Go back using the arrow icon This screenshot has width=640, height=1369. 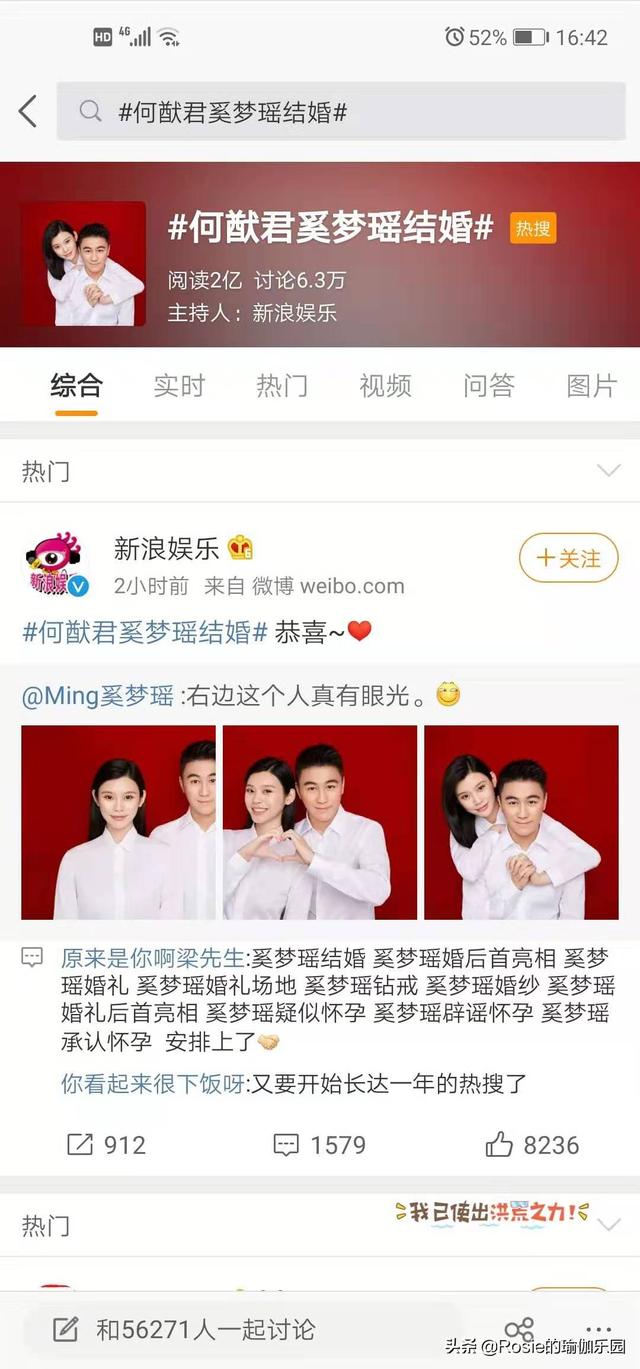(x=28, y=111)
